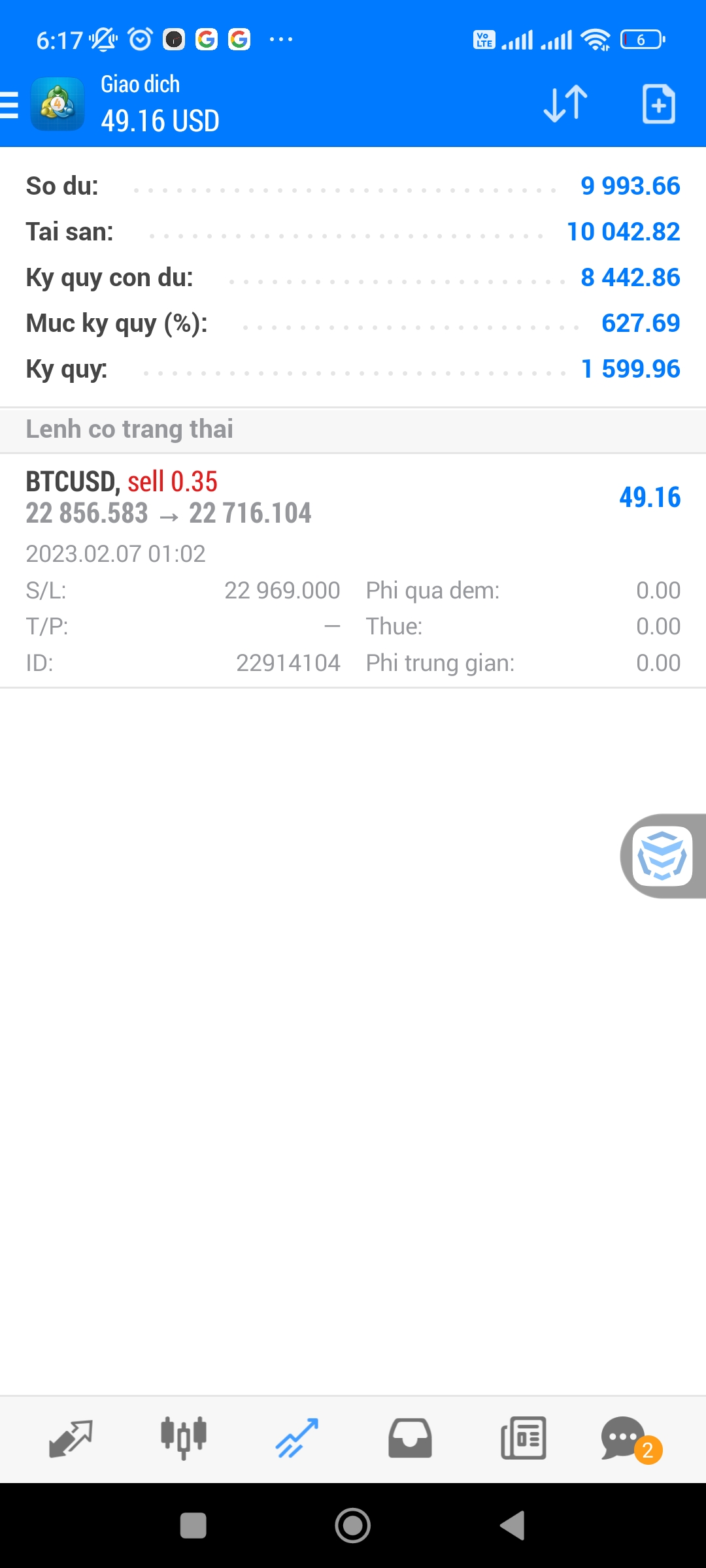The width and height of the screenshot is (706, 1568).
Task: Go to the Android home screen
Action: 353,1526
